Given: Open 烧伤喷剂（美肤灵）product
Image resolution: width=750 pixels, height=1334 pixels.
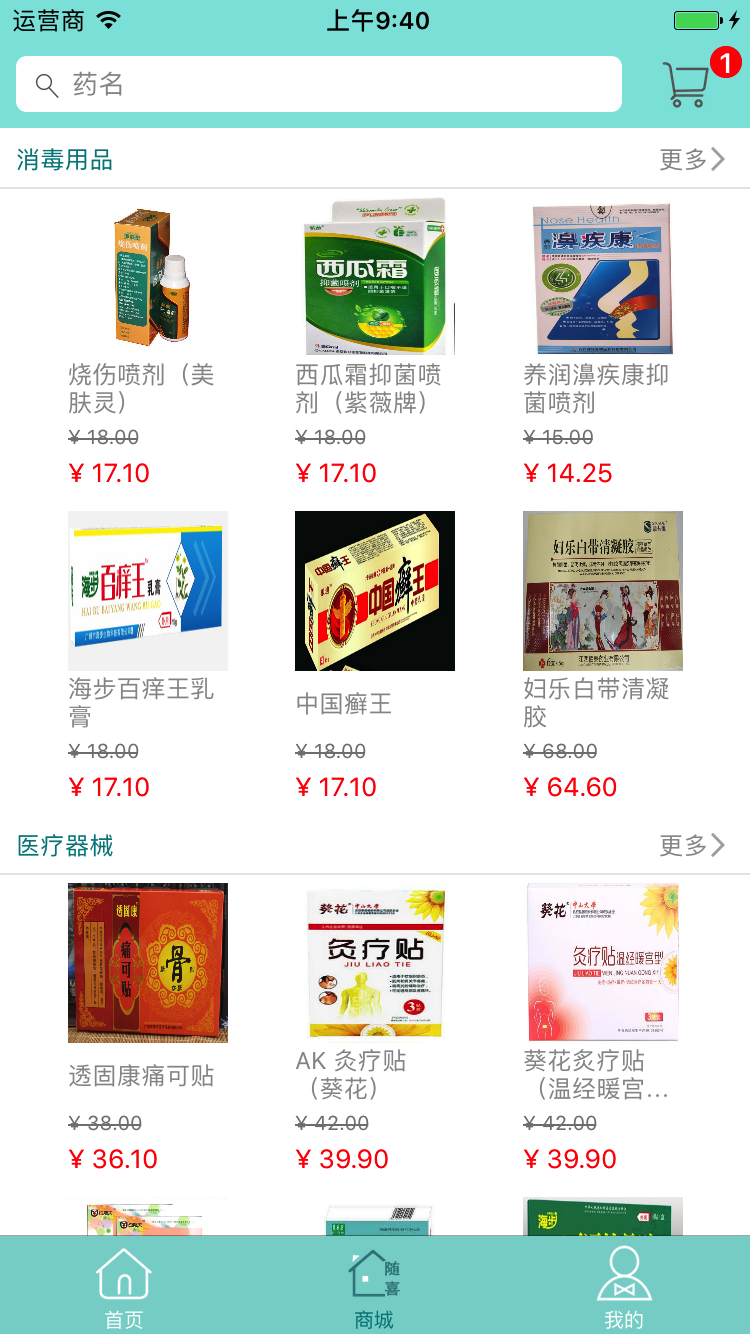Looking at the screenshot, I should pos(148,278).
